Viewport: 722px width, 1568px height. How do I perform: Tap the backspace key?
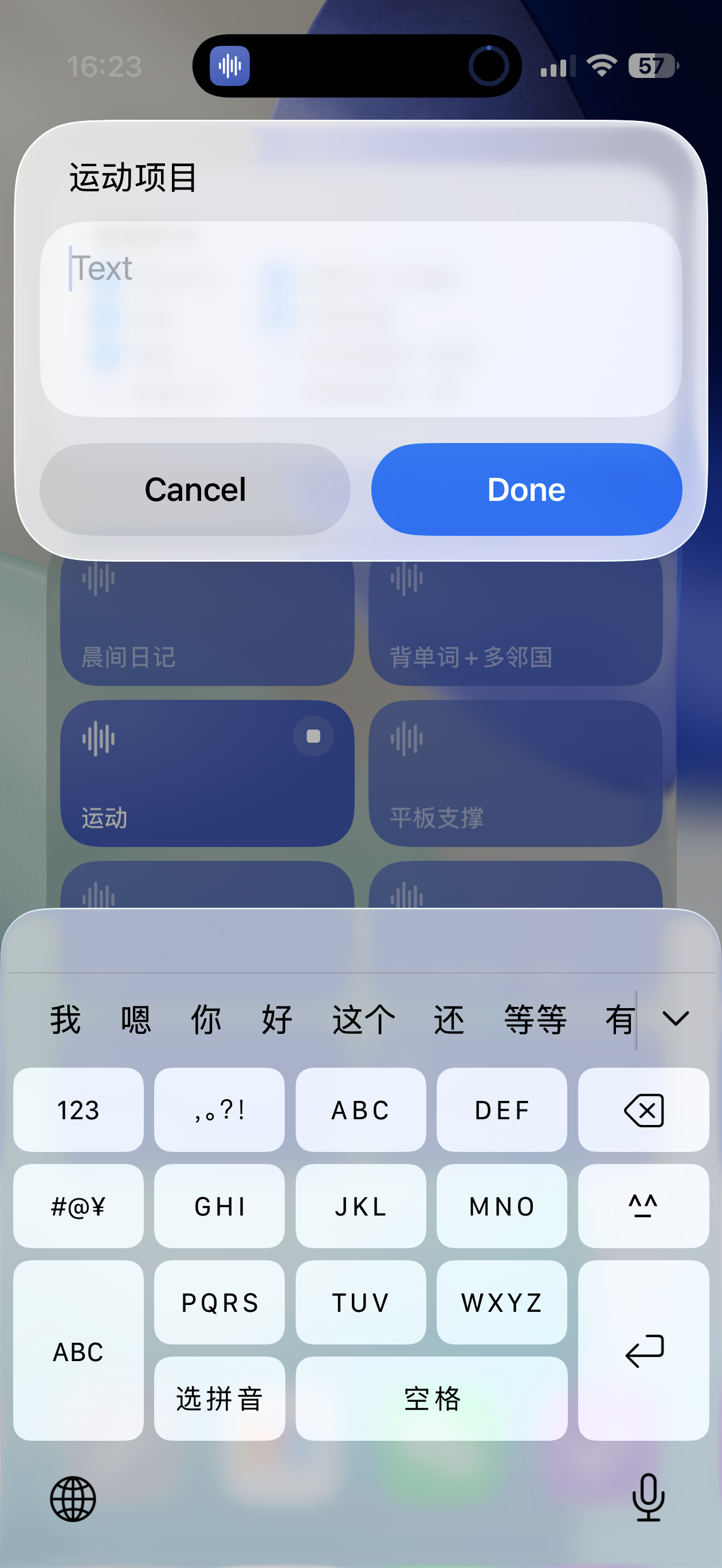(643, 1110)
